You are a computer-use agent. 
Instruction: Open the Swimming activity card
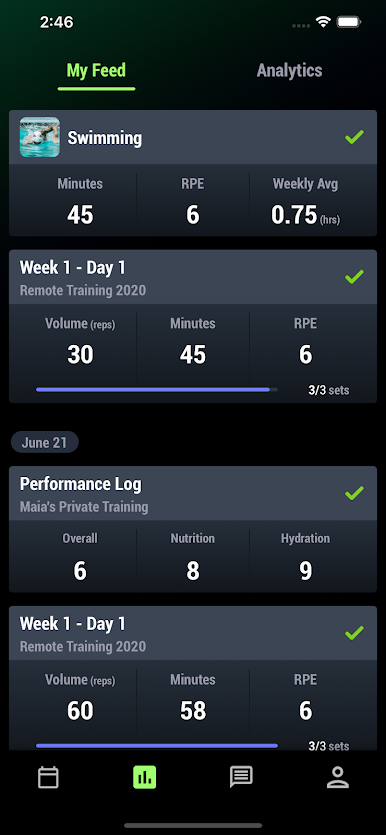pos(193,173)
